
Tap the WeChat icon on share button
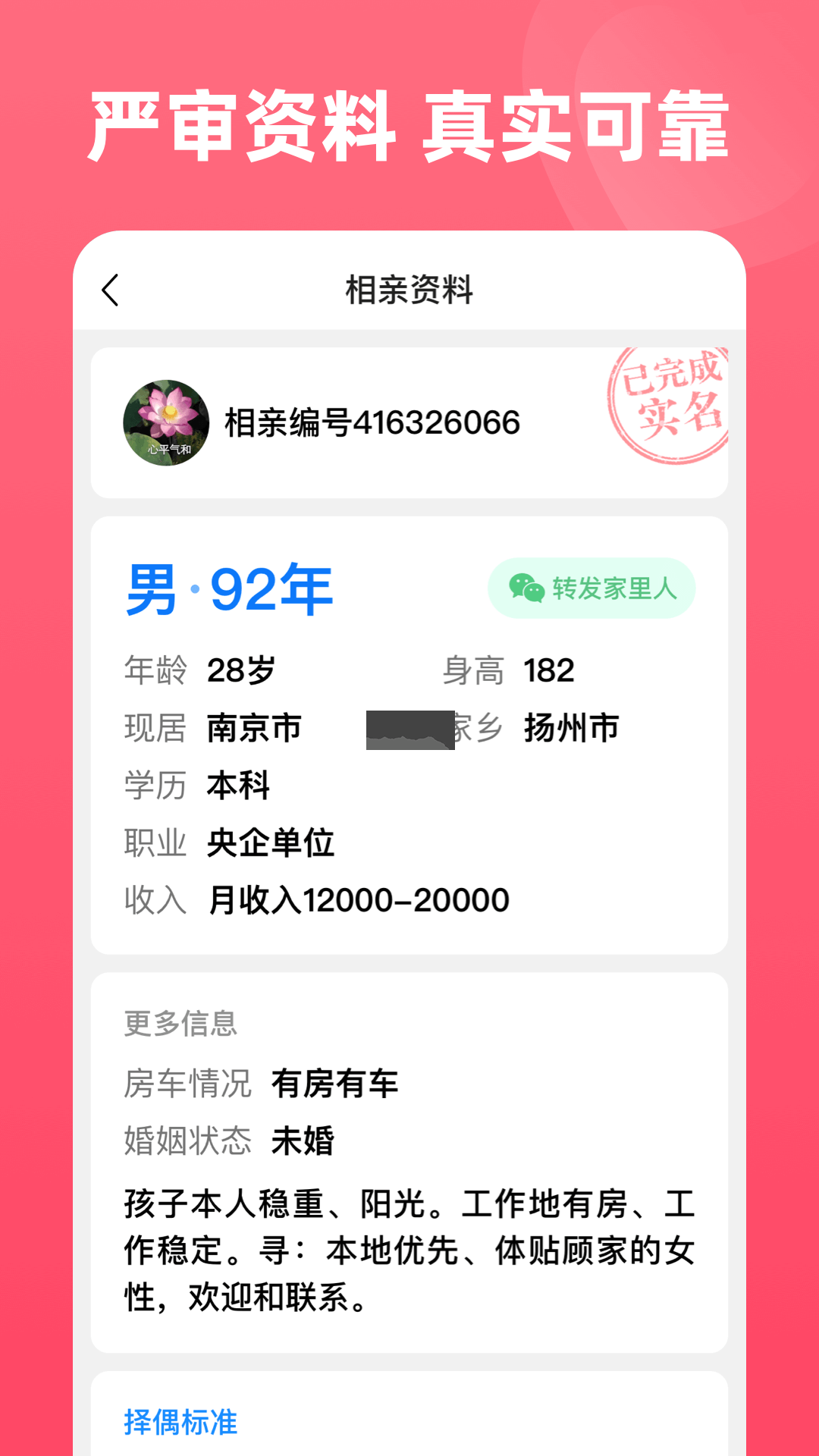pyautogui.click(x=525, y=589)
